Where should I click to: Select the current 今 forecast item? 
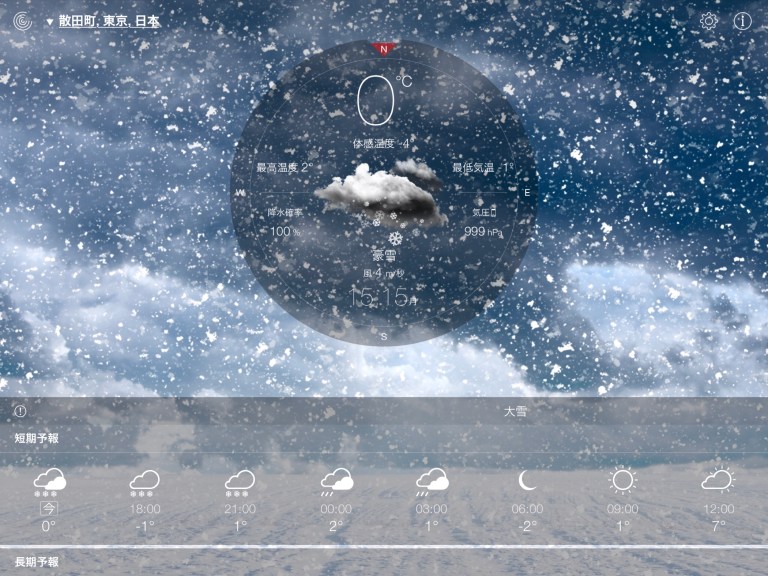(x=49, y=502)
